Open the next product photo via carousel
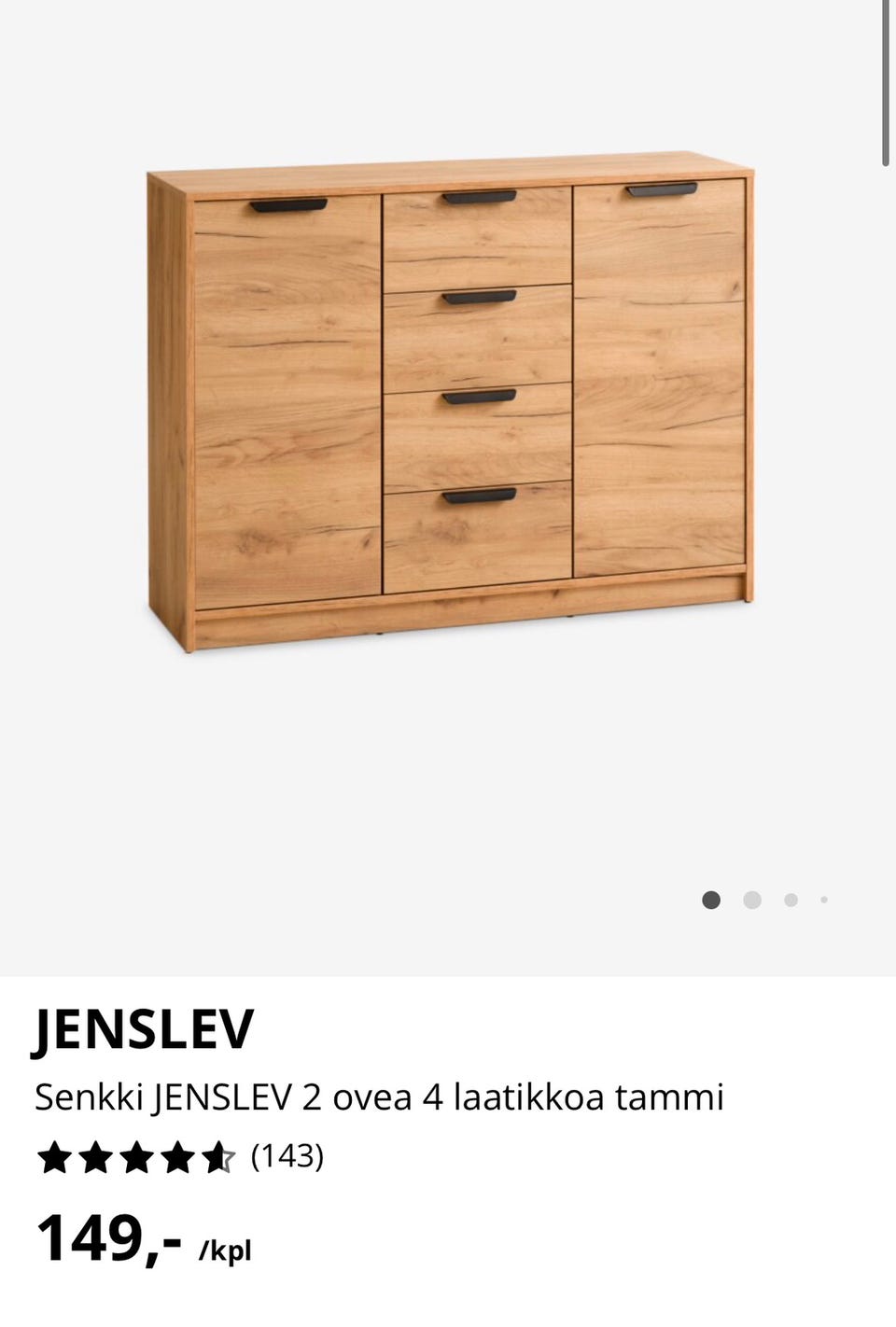Viewport: 896px width, 1327px height. (x=751, y=900)
